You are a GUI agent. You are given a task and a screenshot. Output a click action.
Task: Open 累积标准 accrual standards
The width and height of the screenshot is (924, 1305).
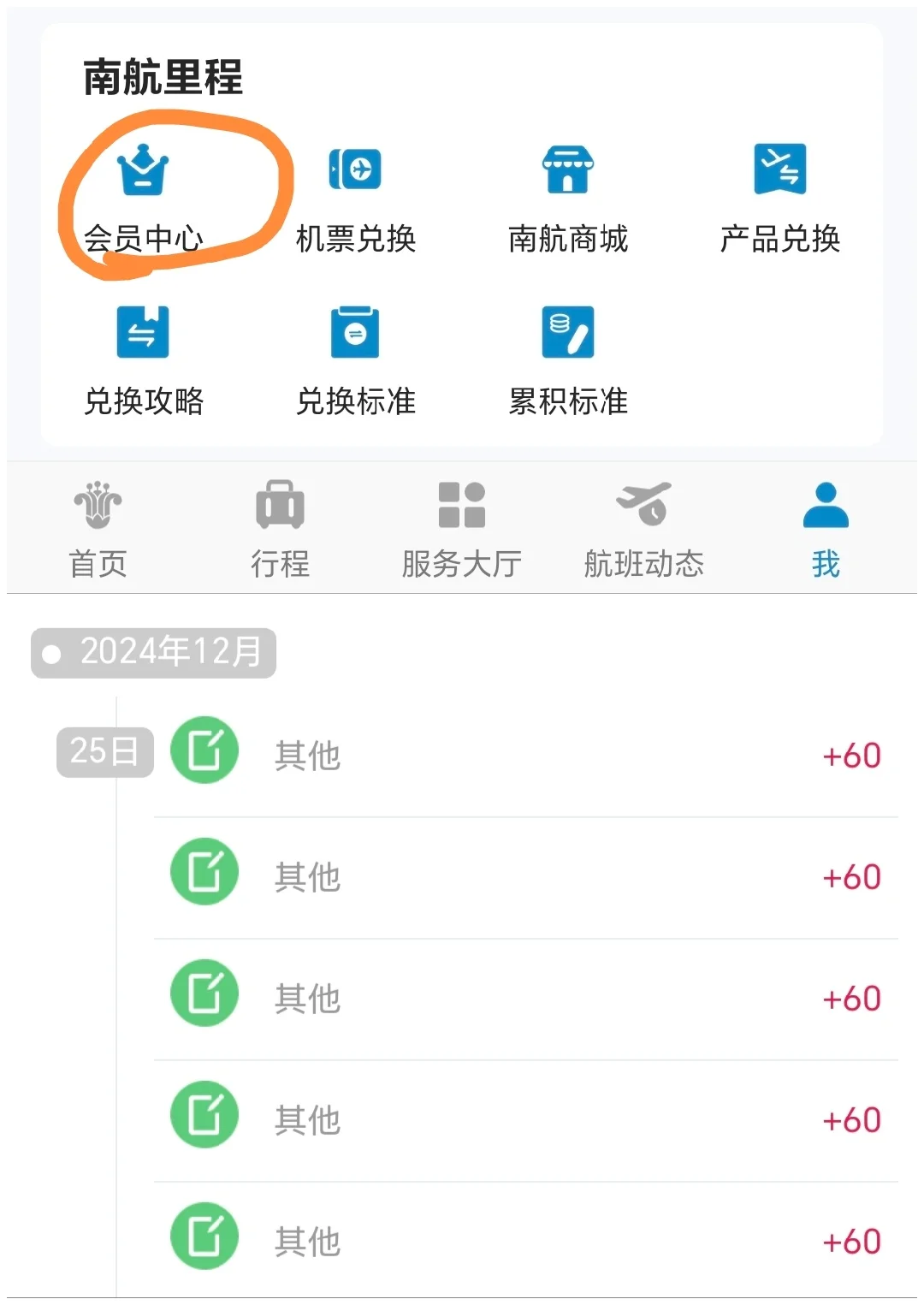coord(568,361)
